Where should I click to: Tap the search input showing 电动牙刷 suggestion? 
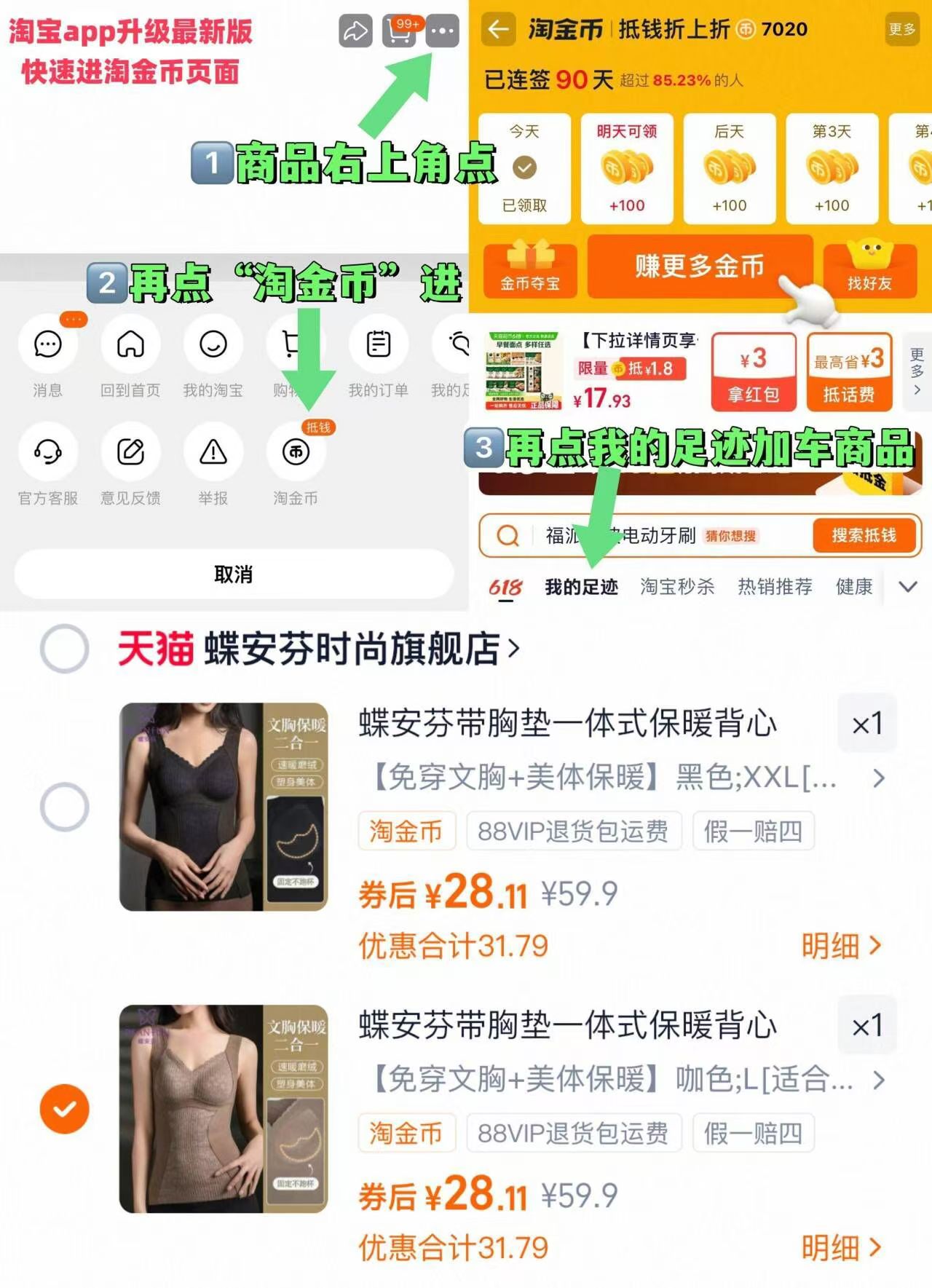641,537
